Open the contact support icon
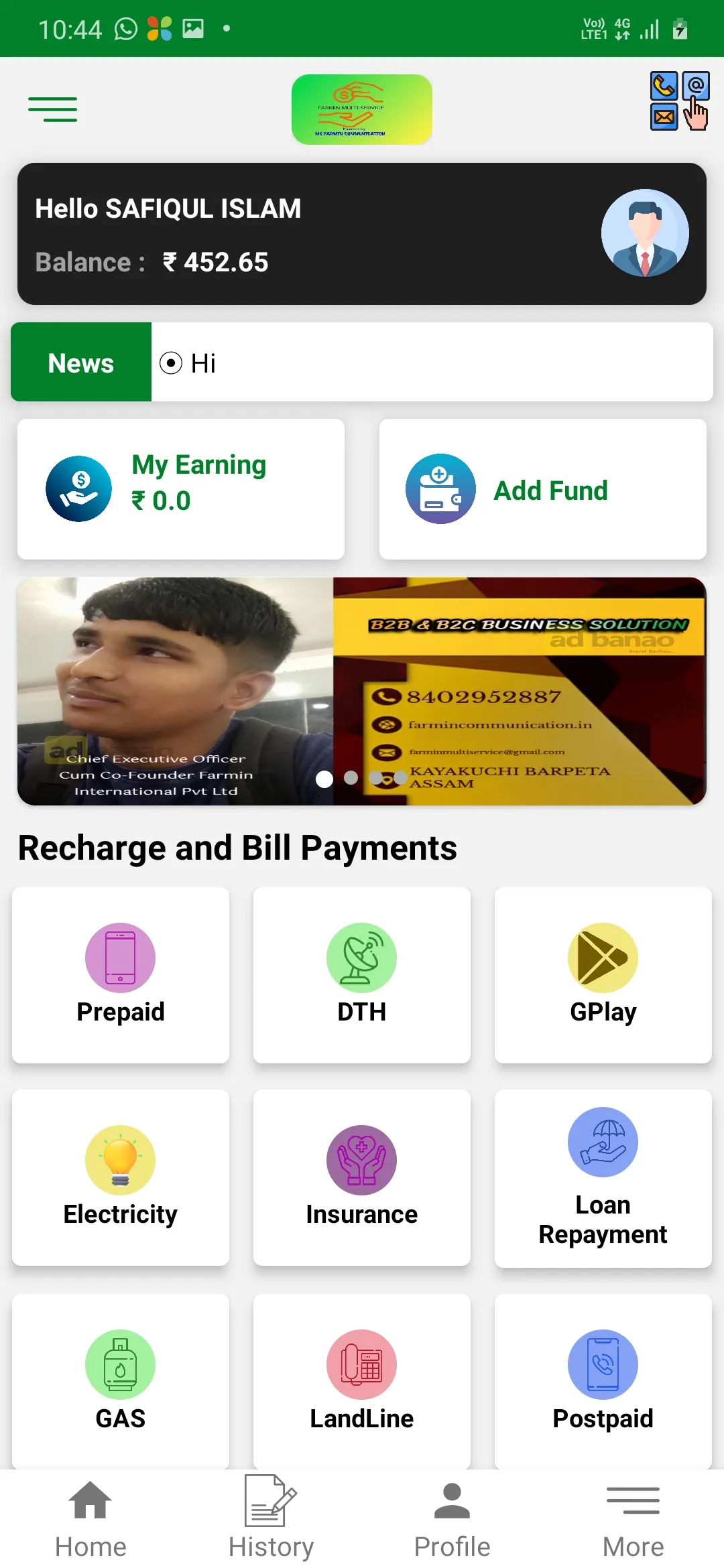 pos(679,101)
